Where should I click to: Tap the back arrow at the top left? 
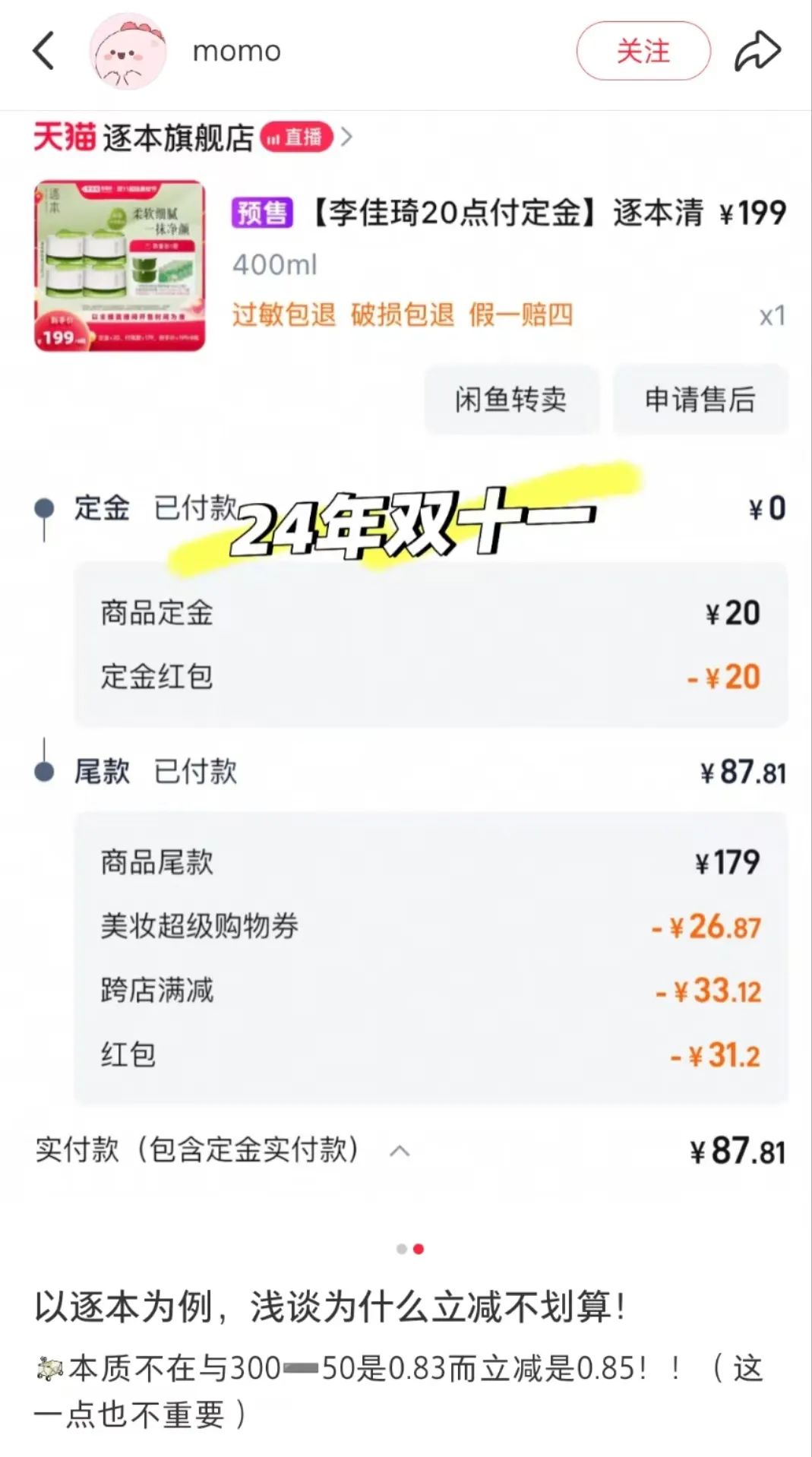43,51
